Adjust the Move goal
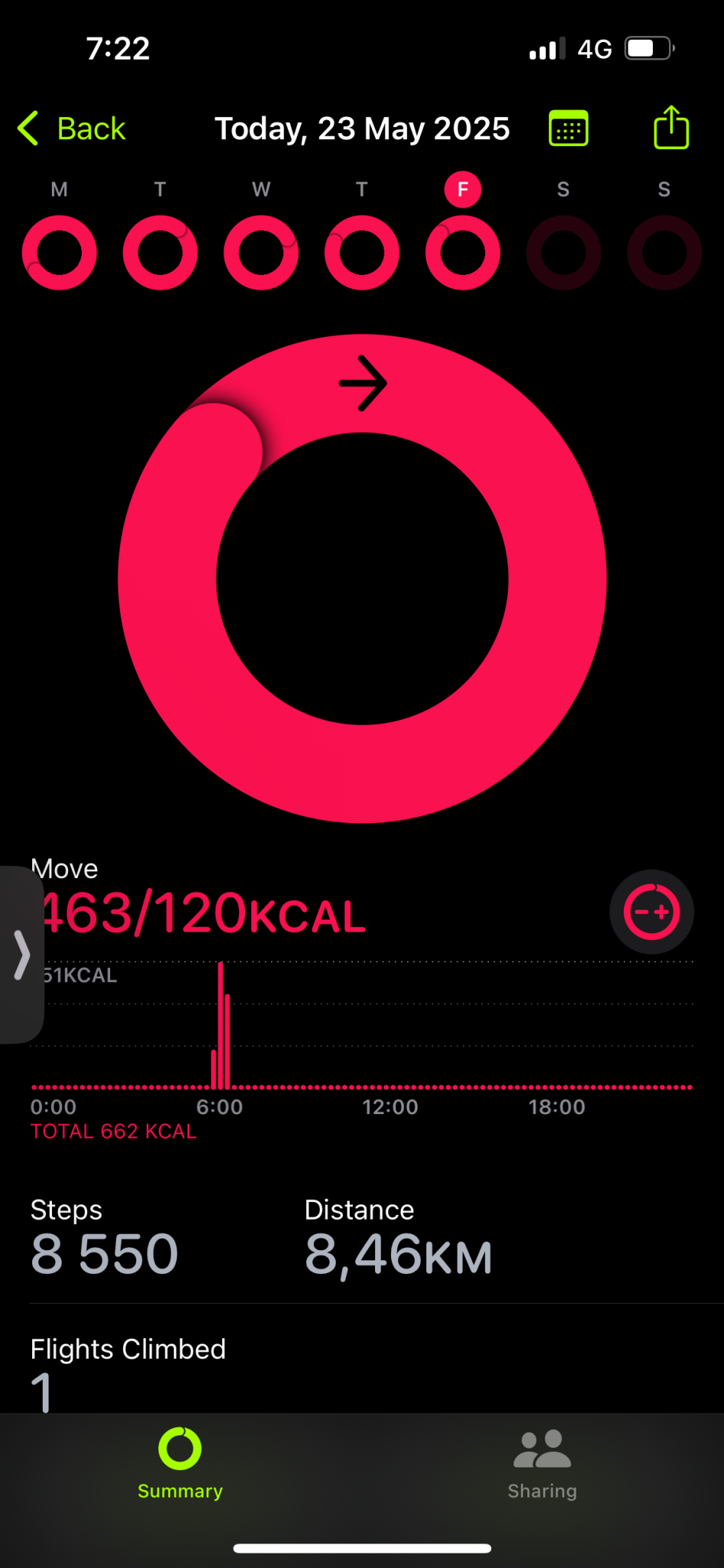Screen dimensions: 724x1568 (x=651, y=912)
